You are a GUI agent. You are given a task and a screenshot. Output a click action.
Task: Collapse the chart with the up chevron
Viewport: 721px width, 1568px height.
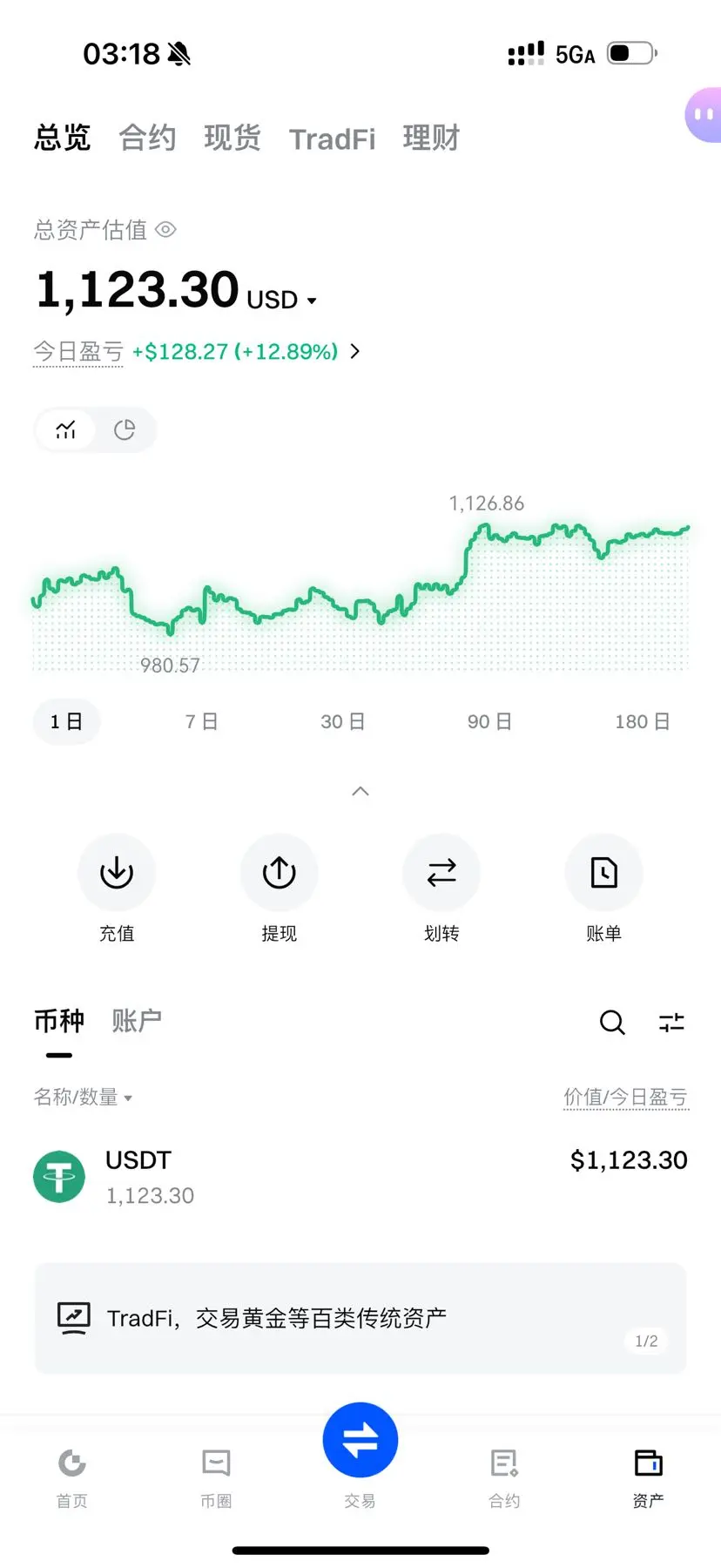360,791
